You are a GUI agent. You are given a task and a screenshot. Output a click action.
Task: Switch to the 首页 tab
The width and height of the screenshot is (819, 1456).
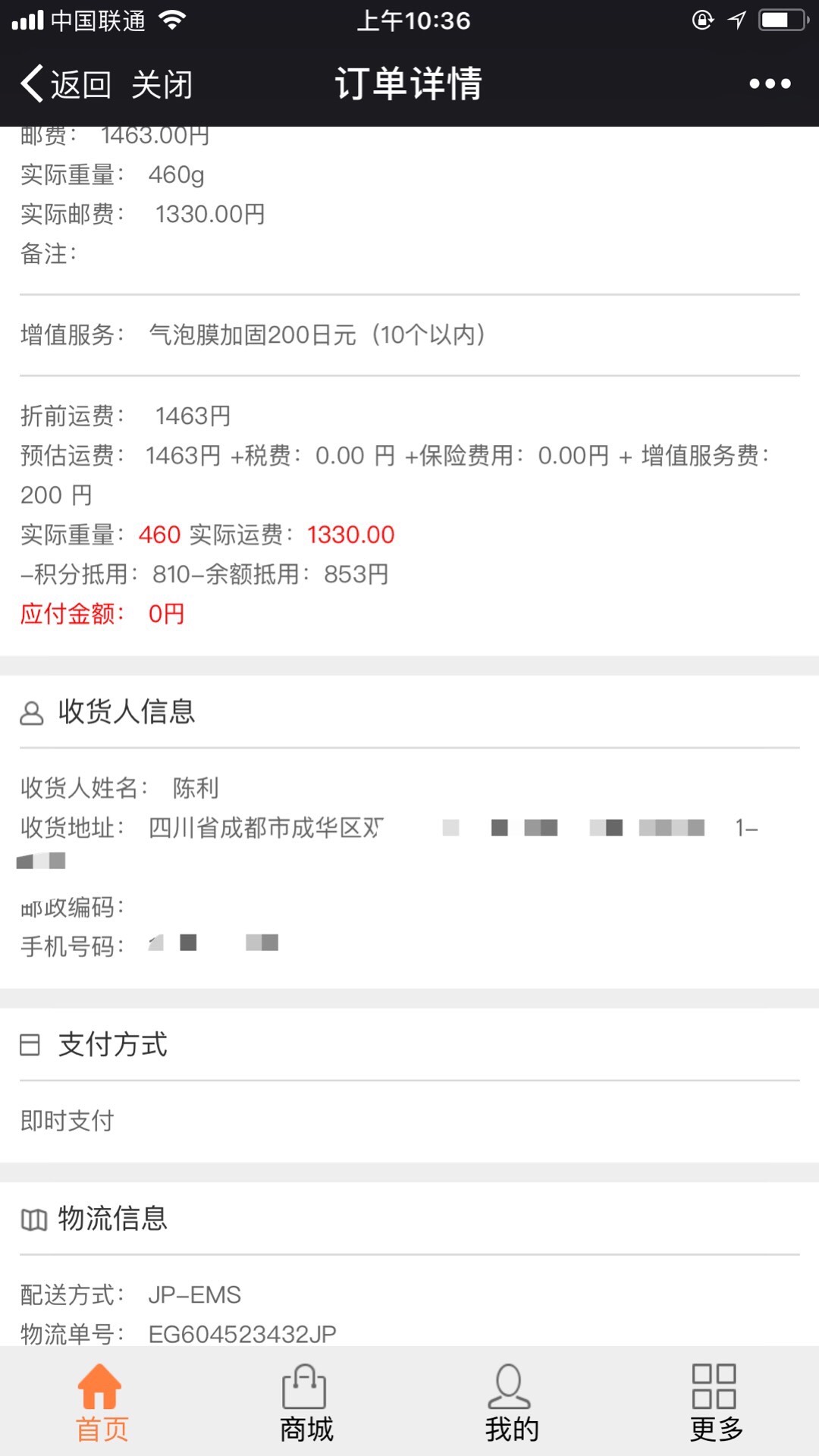pyautogui.click(x=102, y=1403)
